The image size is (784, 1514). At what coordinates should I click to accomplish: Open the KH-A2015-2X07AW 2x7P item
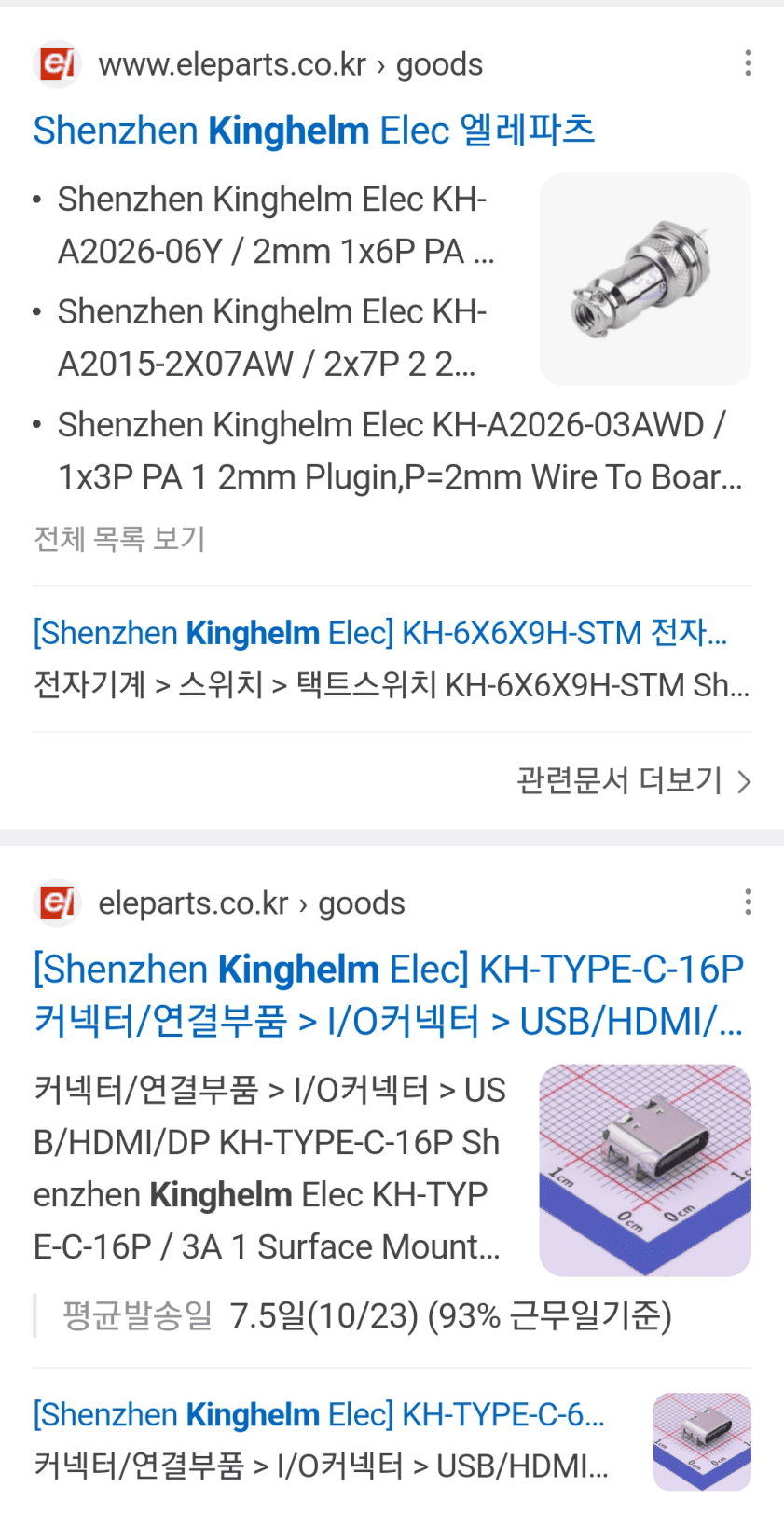click(x=272, y=337)
